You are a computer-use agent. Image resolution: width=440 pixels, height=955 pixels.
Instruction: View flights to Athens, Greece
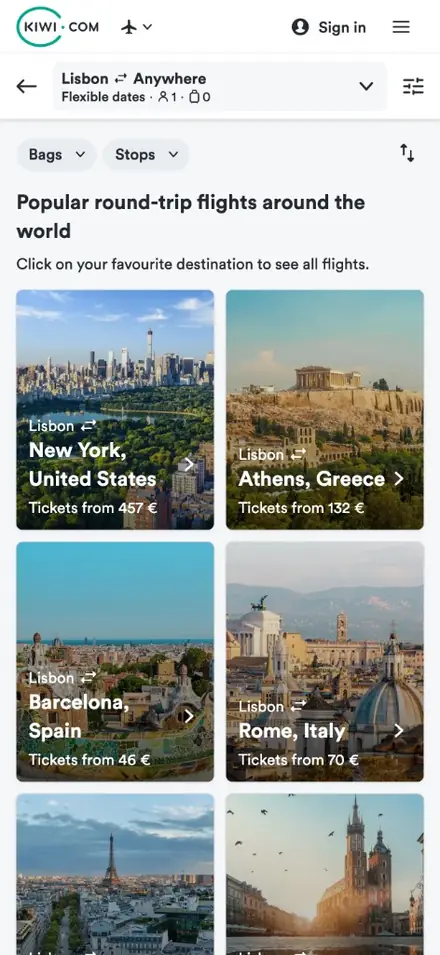(x=325, y=409)
